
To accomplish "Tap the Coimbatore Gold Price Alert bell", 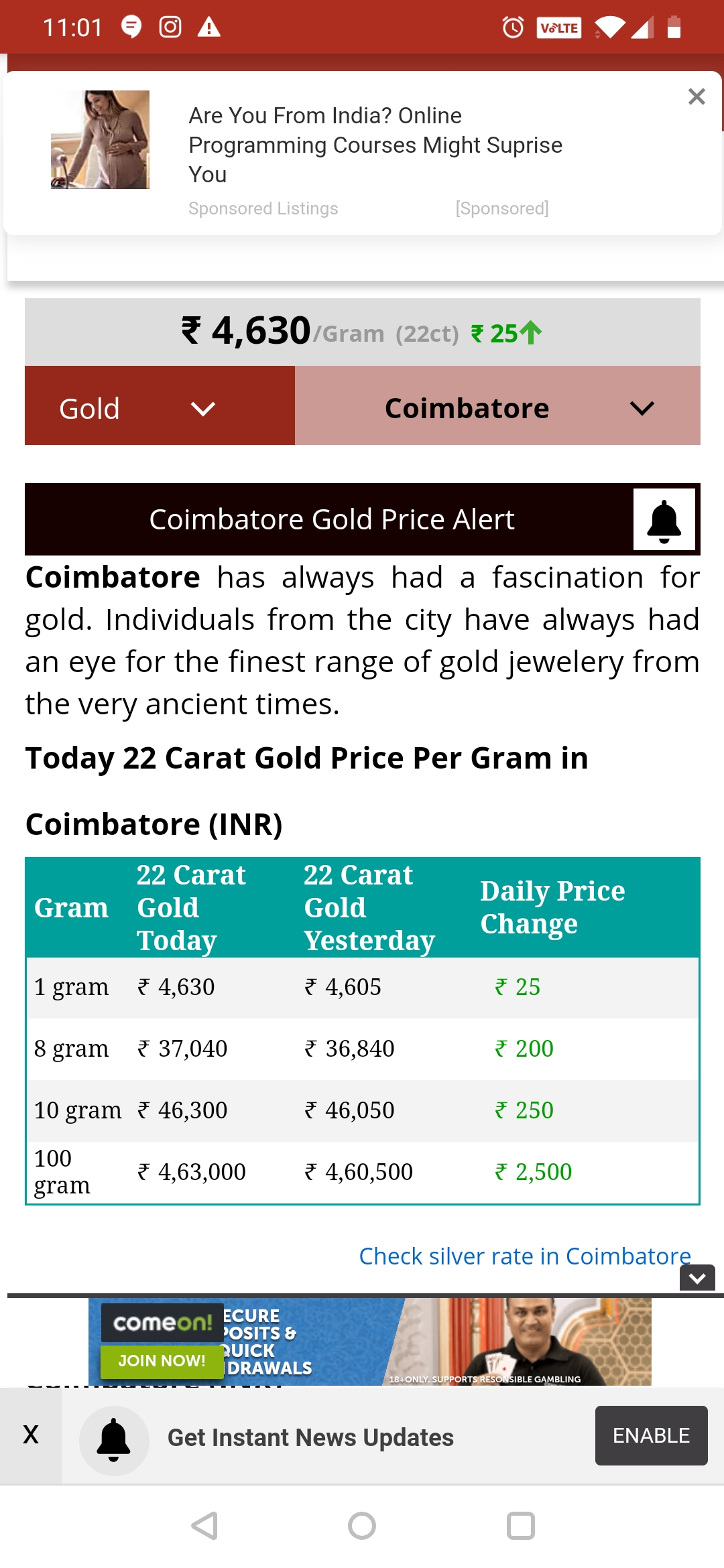I will tap(664, 519).
